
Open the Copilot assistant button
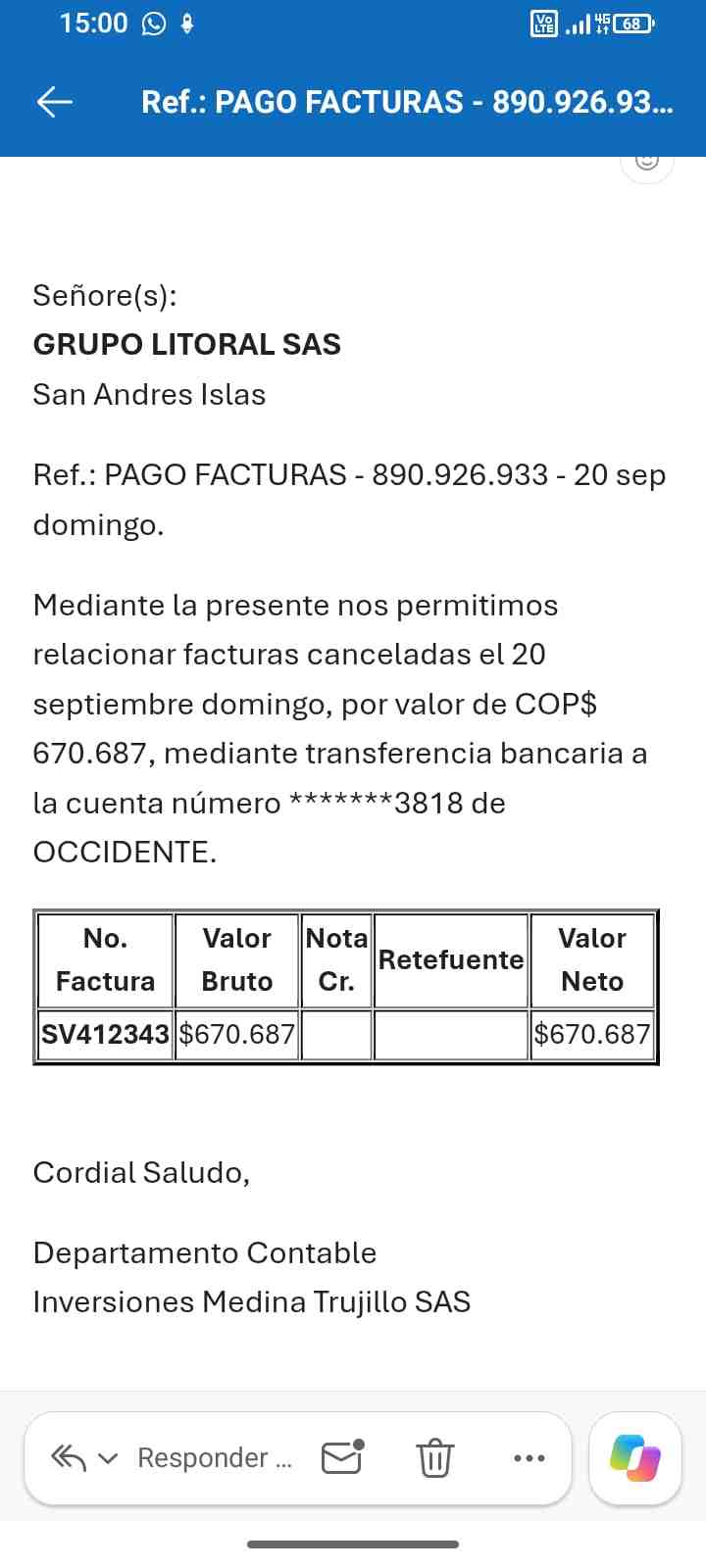point(635,1458)
